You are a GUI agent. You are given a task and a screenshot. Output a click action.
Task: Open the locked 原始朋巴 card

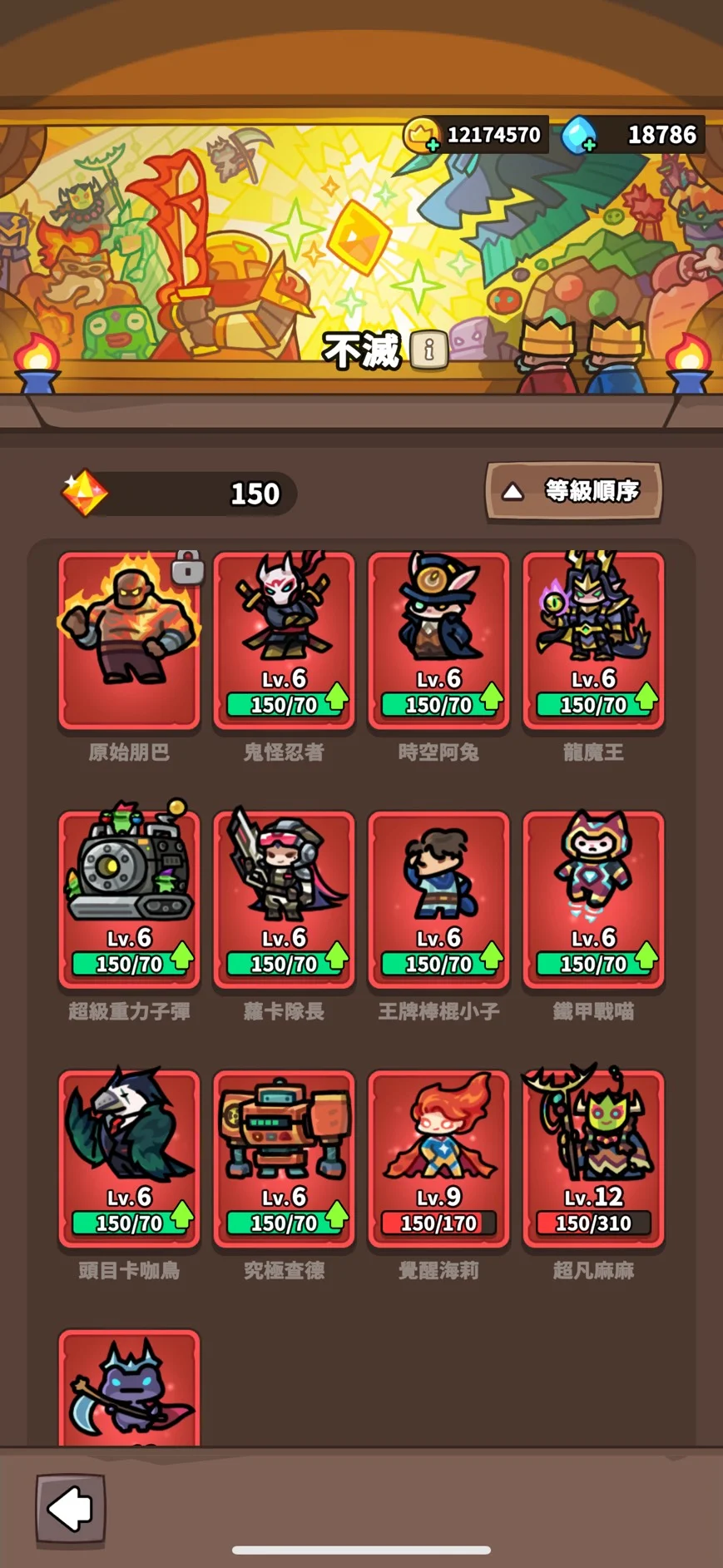point(129,638)
